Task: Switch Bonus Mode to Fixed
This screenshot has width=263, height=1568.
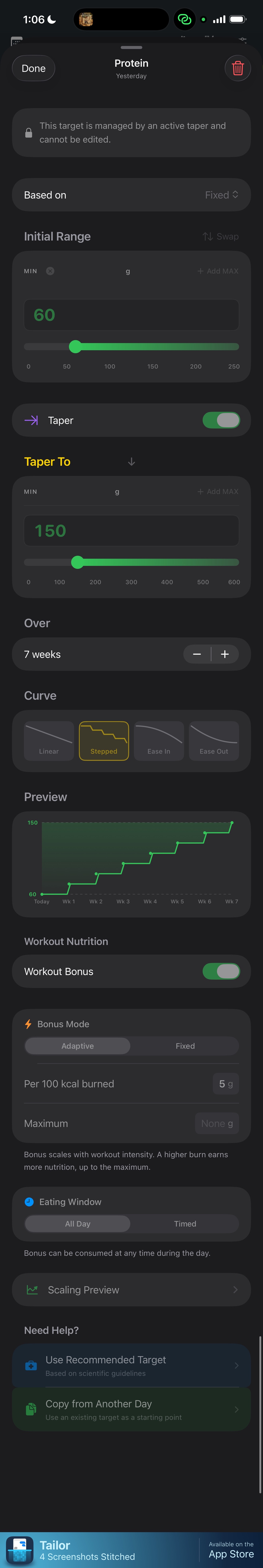Action: point(185,1046)
